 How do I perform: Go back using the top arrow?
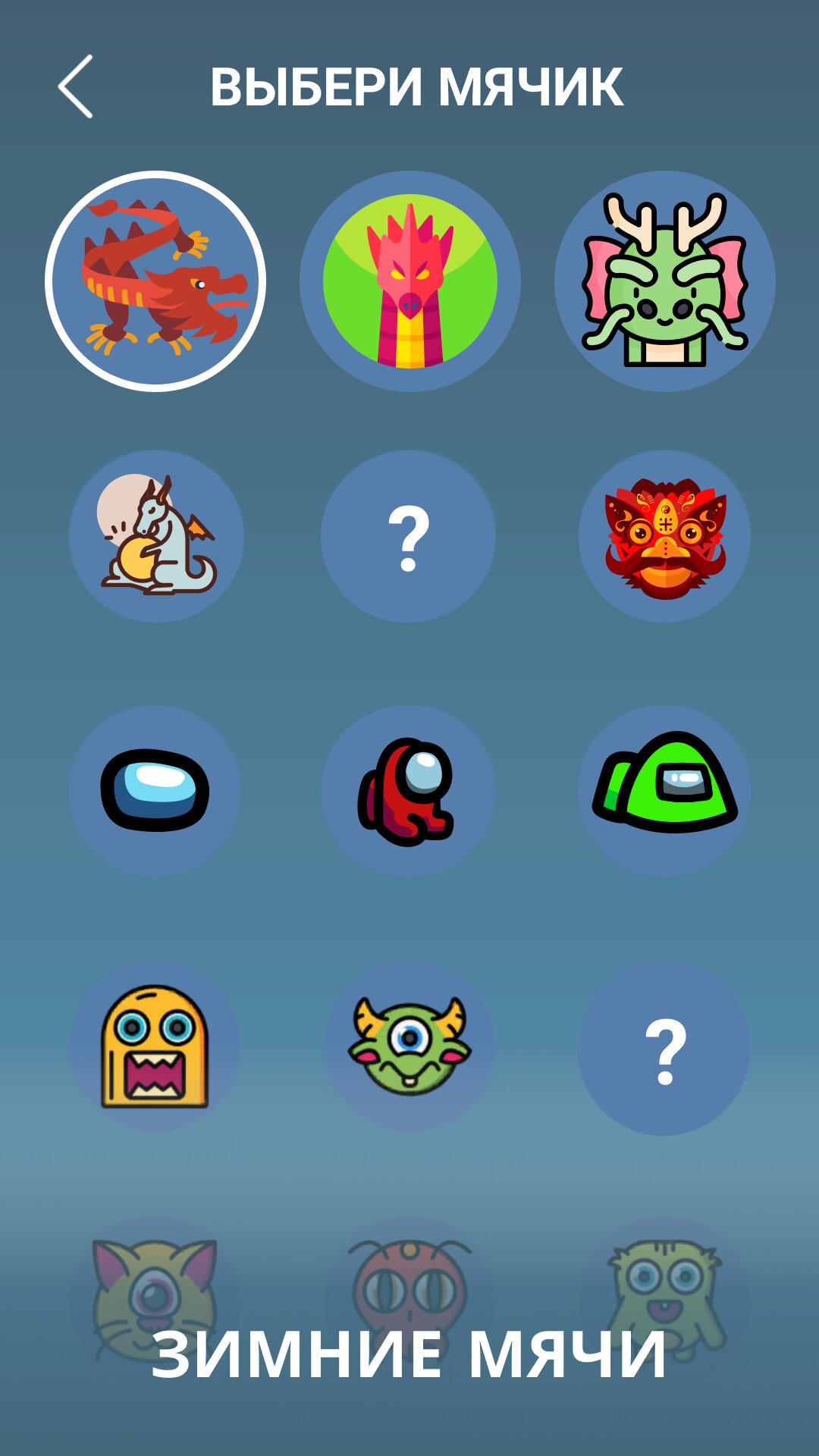coord(76,86)
